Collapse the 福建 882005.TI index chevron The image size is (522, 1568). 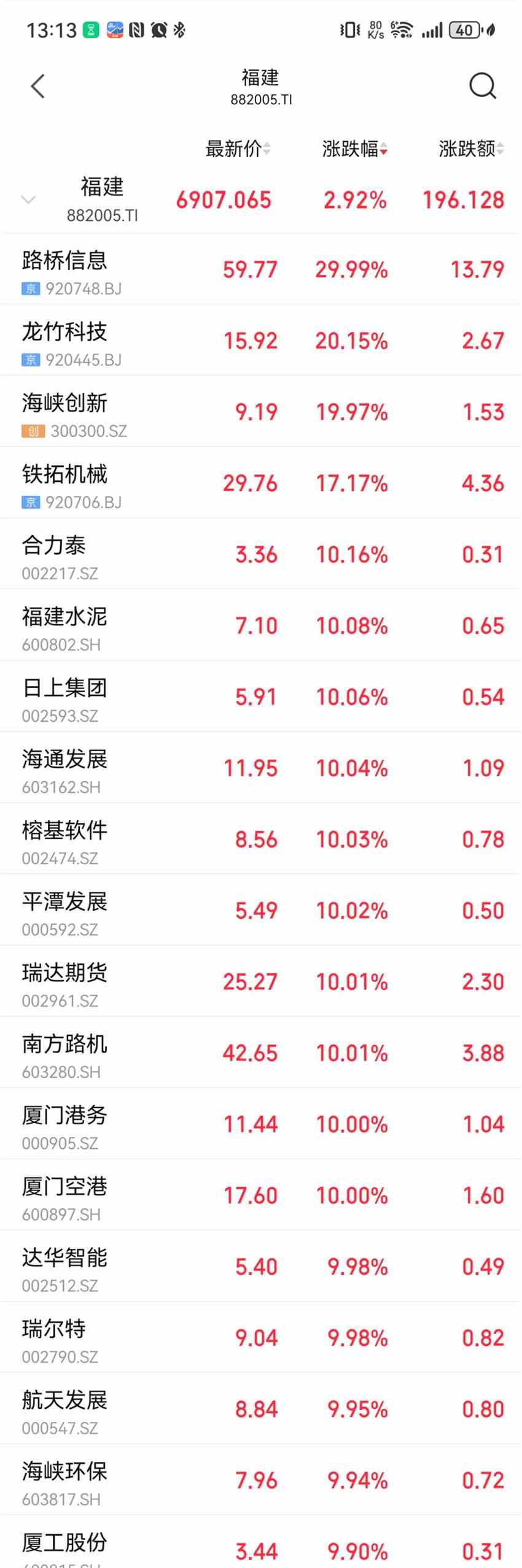pyautogui.click(x=28, y=199)
